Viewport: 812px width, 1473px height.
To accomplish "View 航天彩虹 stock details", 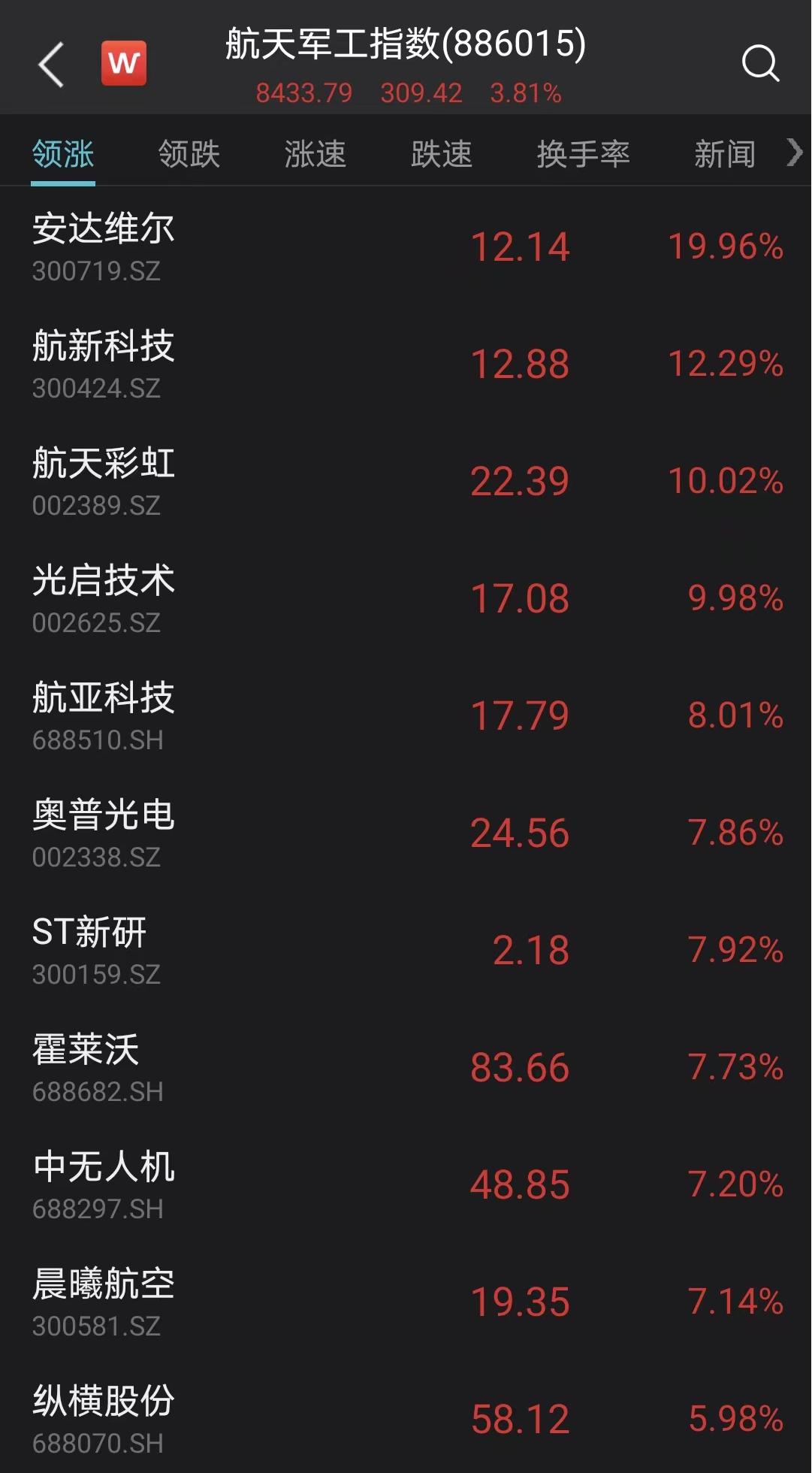I will [406, 482].
